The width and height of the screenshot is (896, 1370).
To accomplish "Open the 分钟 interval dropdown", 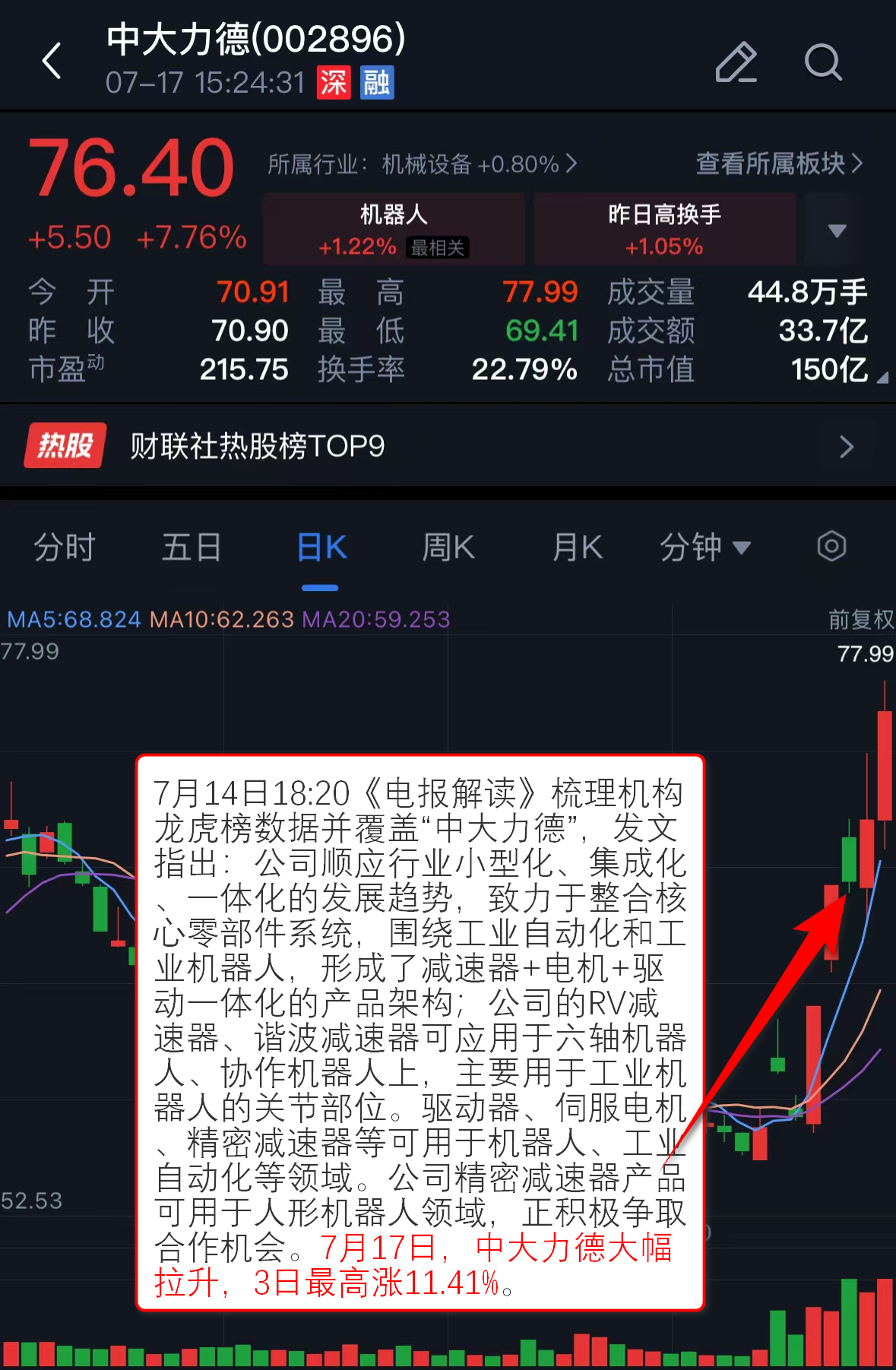I will 704,547.
